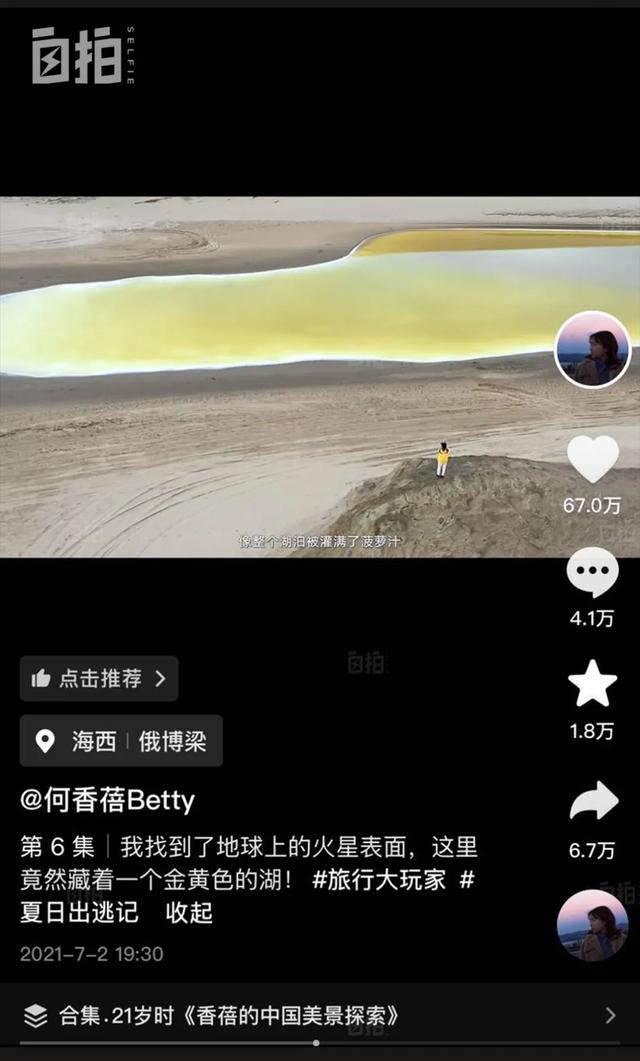Like this video with the heart
Screen dimensions: 640x1061
pyautogui.click(x=592, y=459)
